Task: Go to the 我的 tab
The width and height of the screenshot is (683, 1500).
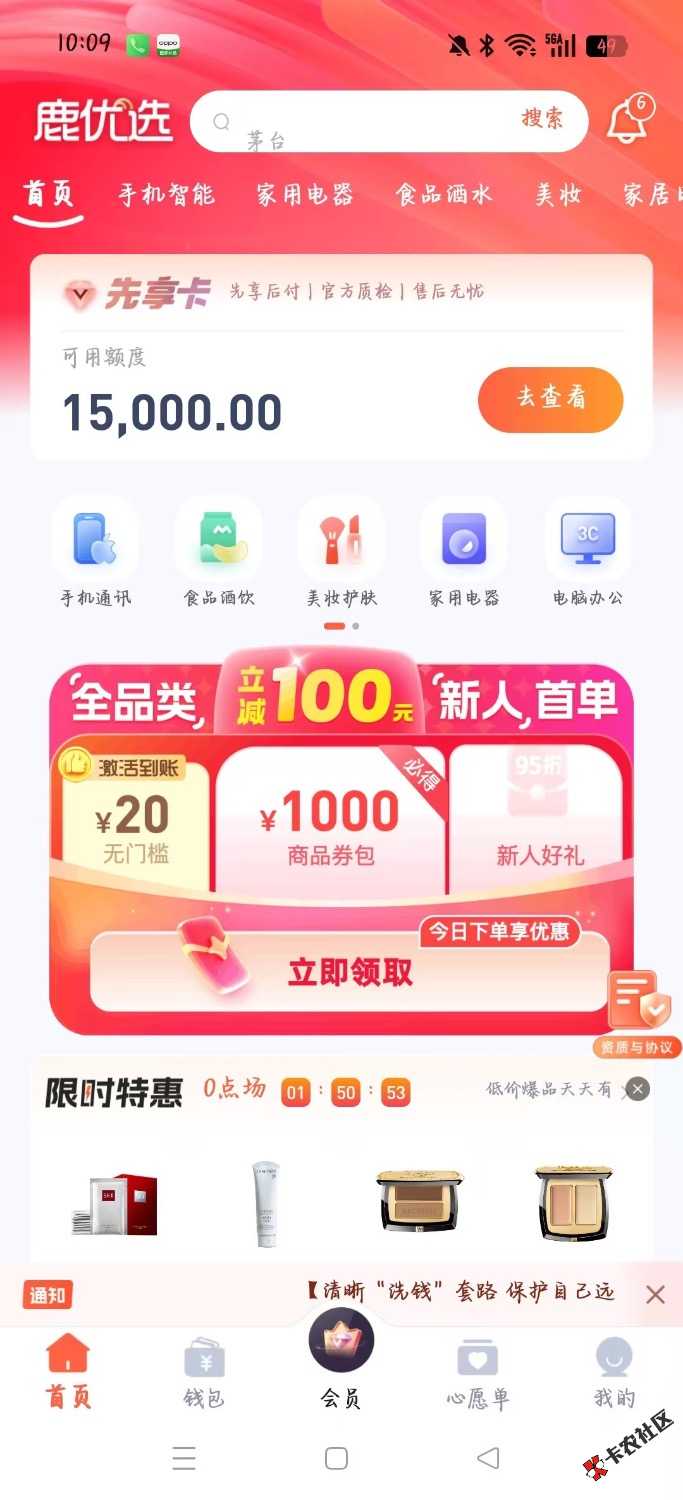Action: (x=614, y=1372)
